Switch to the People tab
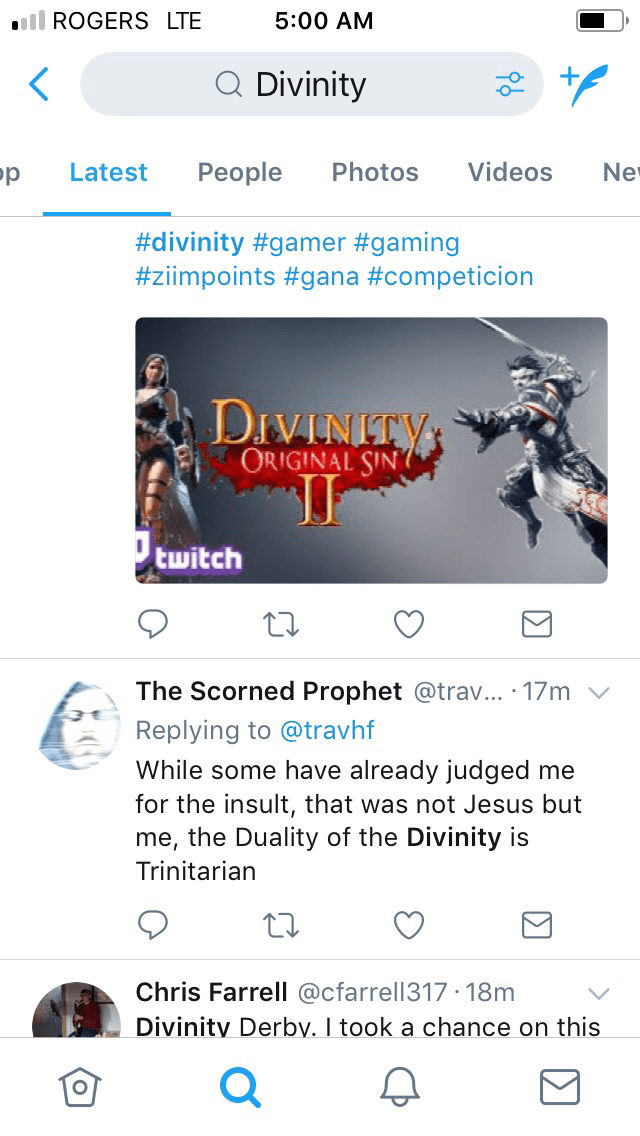Image resolution: width=640 pixels, height=1136 pixels. pyautogui.click(x=240, y=172)
